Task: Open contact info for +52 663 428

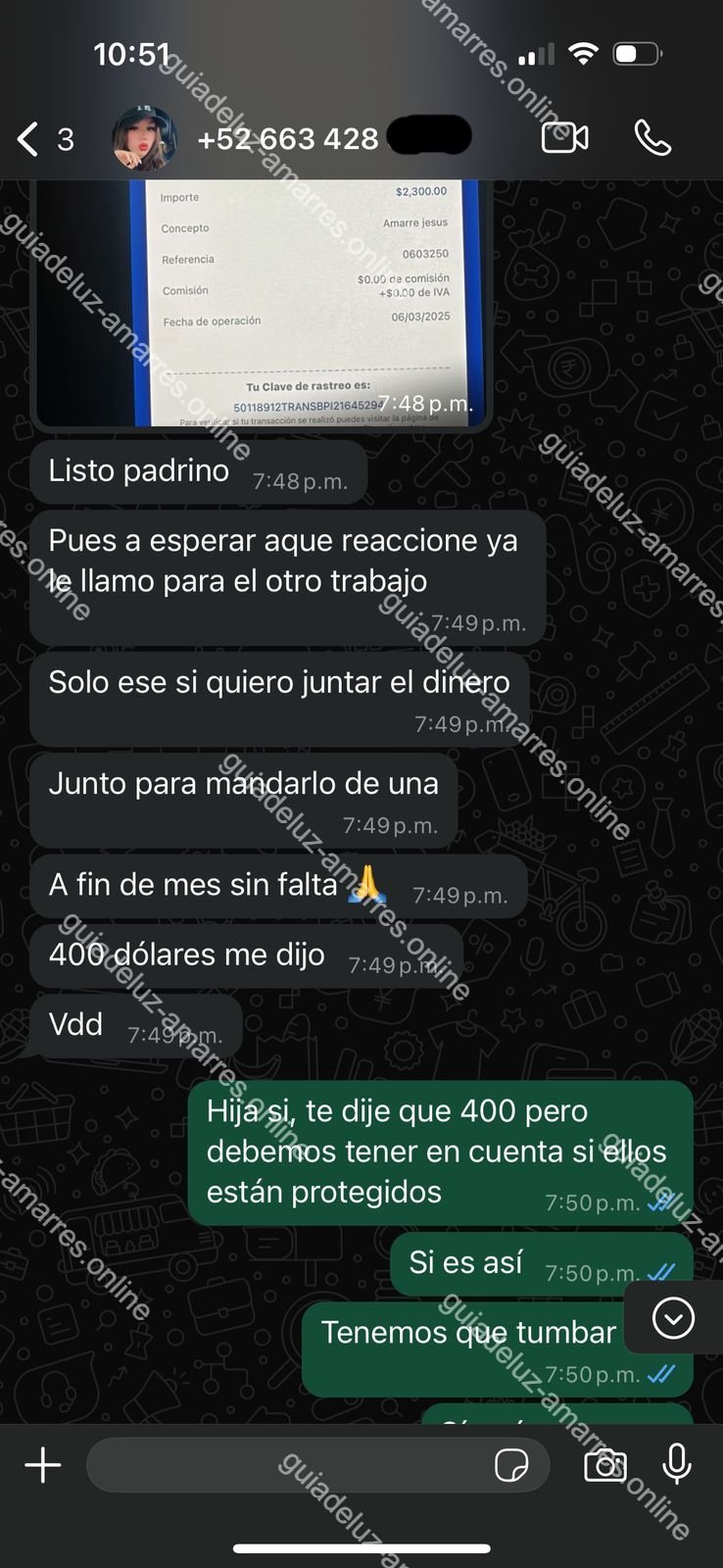Action: [289, 139]
